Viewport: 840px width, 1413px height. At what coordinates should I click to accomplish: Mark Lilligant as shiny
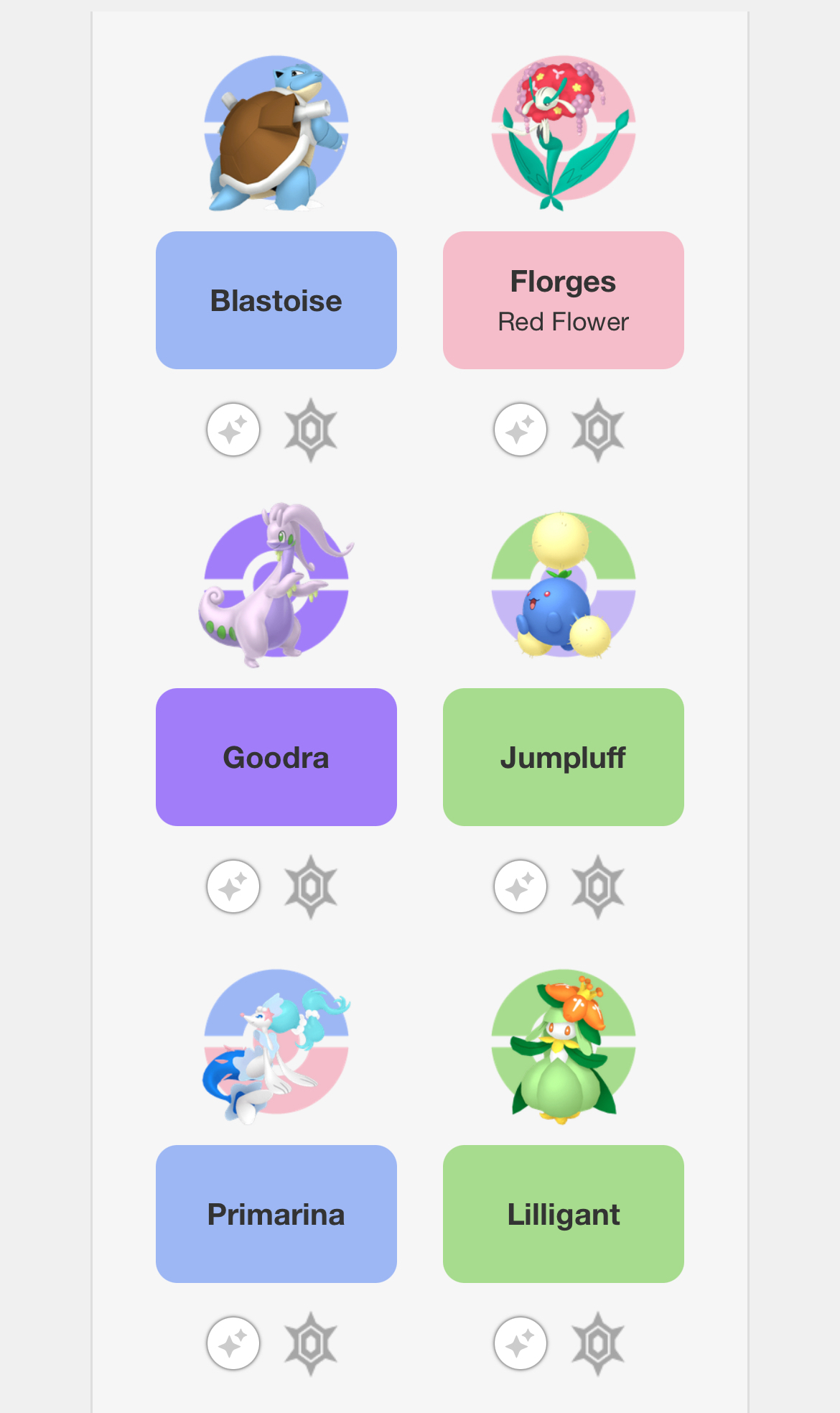(x=521, y=1344)
